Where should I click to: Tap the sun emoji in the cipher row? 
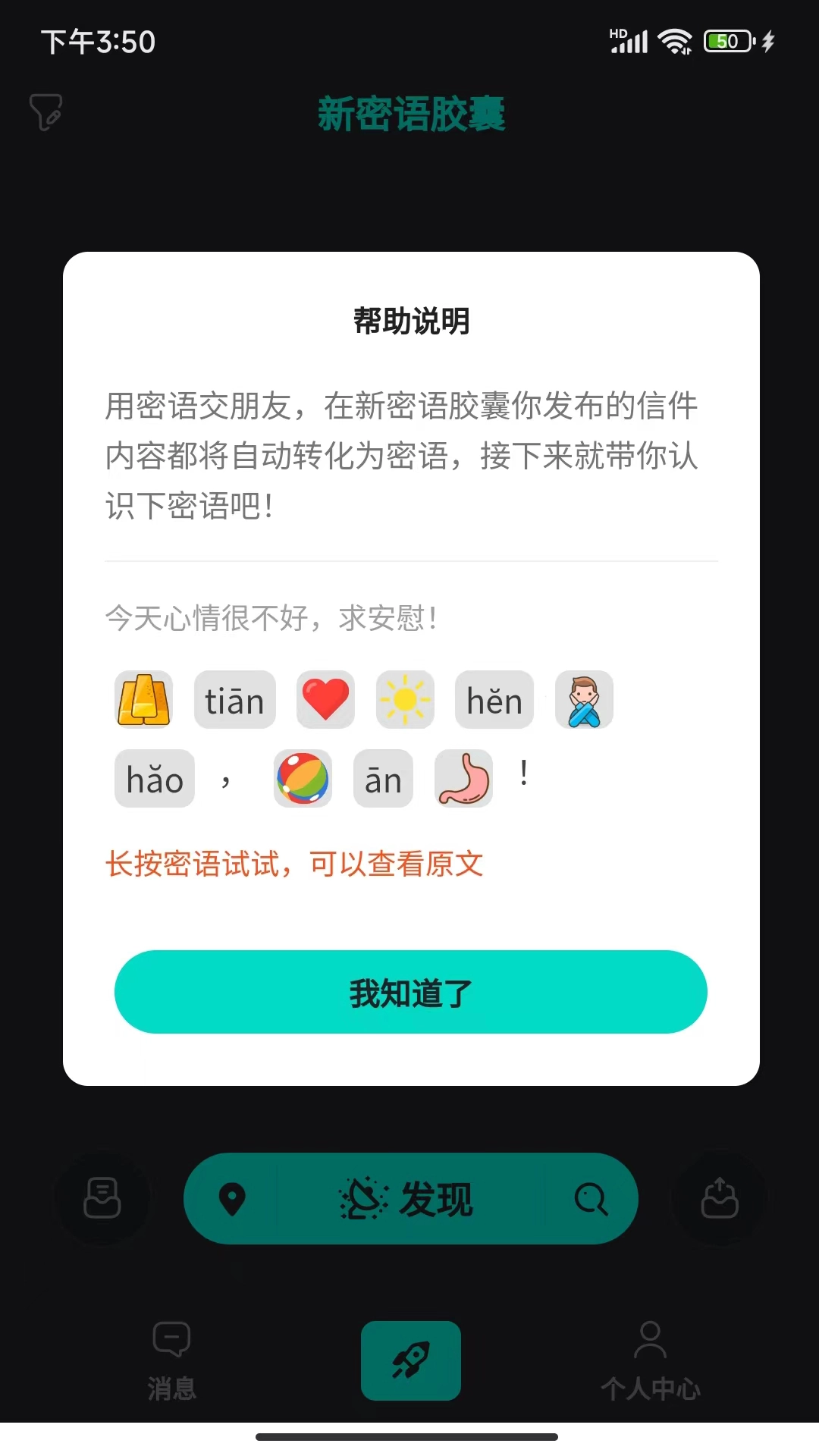(405, 699)
